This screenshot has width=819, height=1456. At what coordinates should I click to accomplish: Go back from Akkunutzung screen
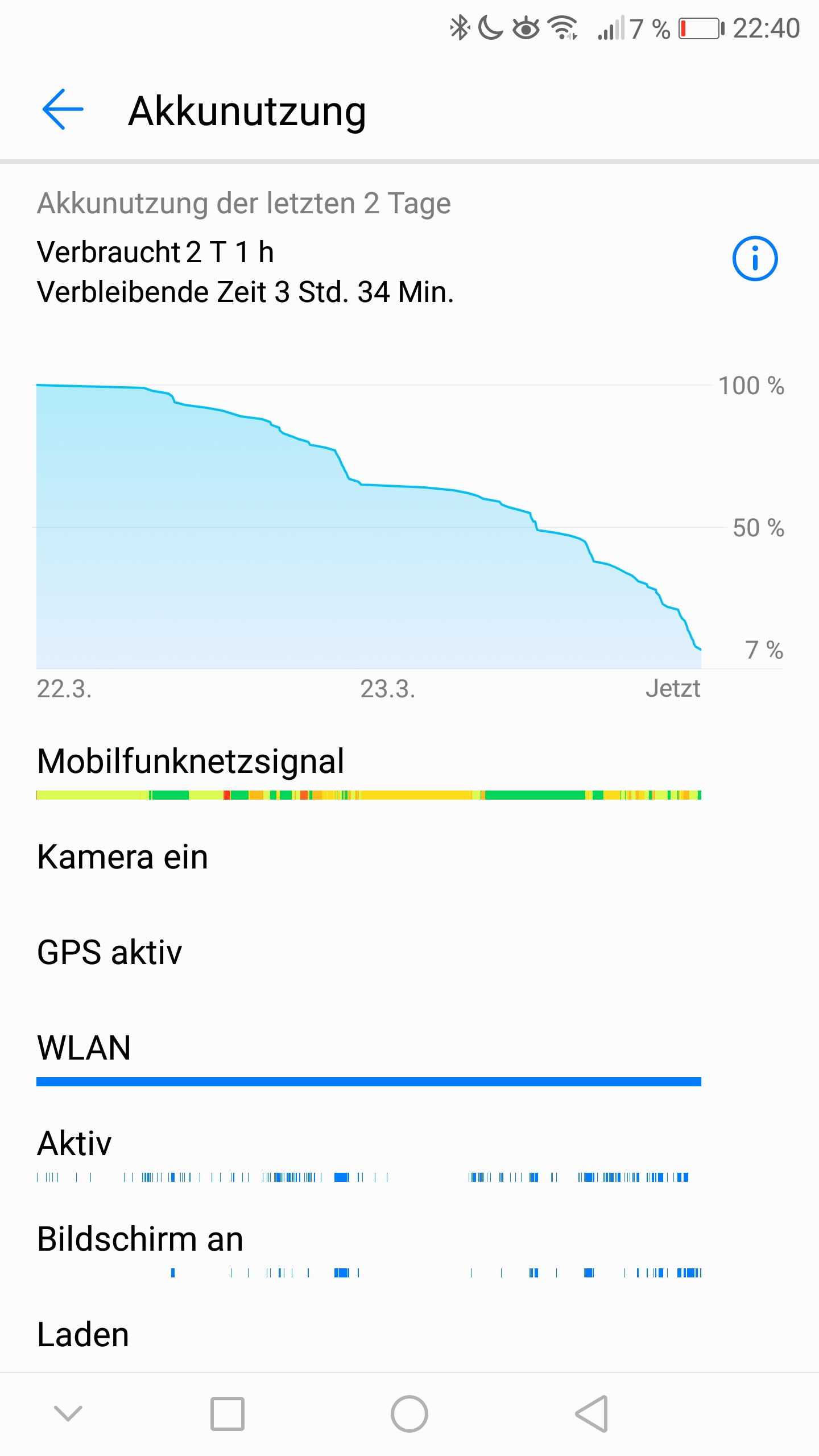[63, 109]
